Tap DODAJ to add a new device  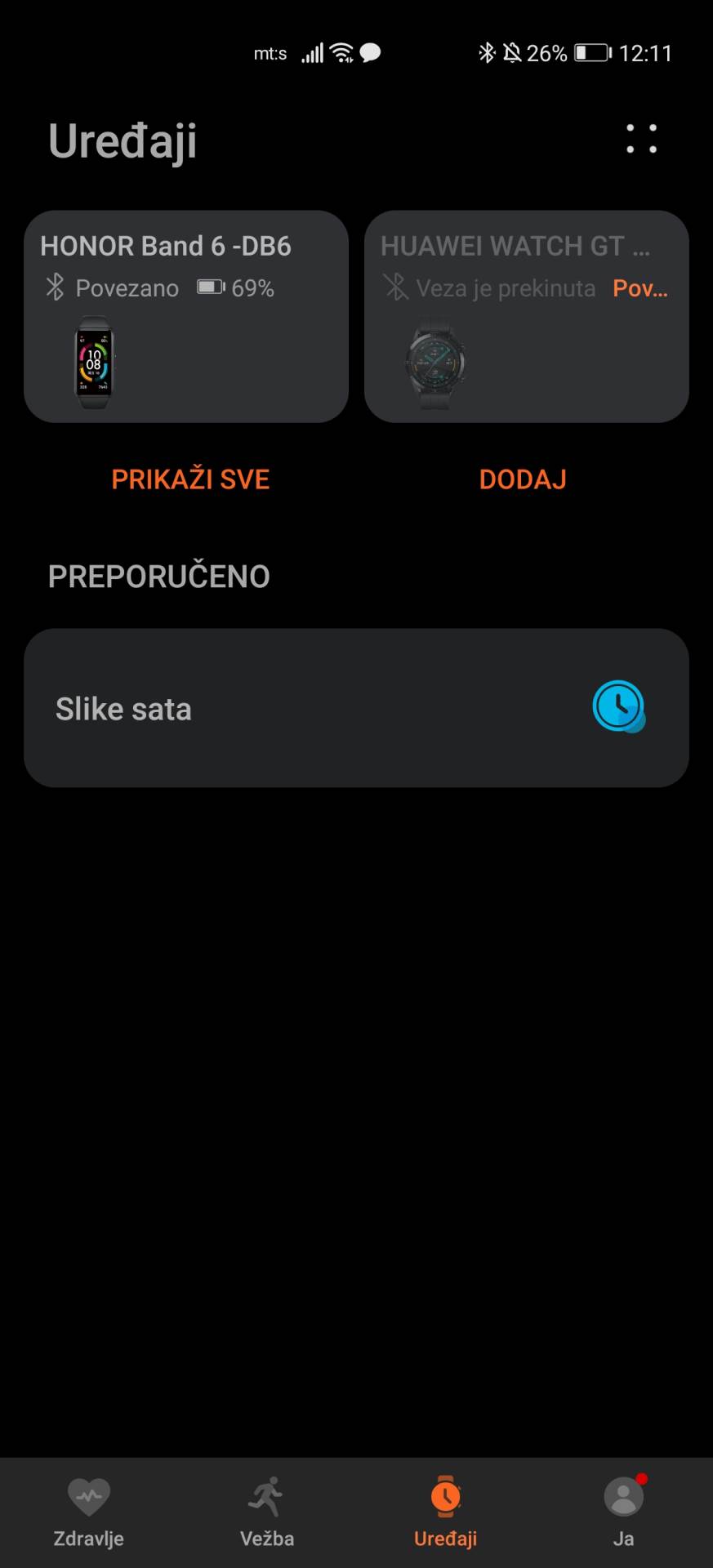pyautogui.click(x=523, y=479)
